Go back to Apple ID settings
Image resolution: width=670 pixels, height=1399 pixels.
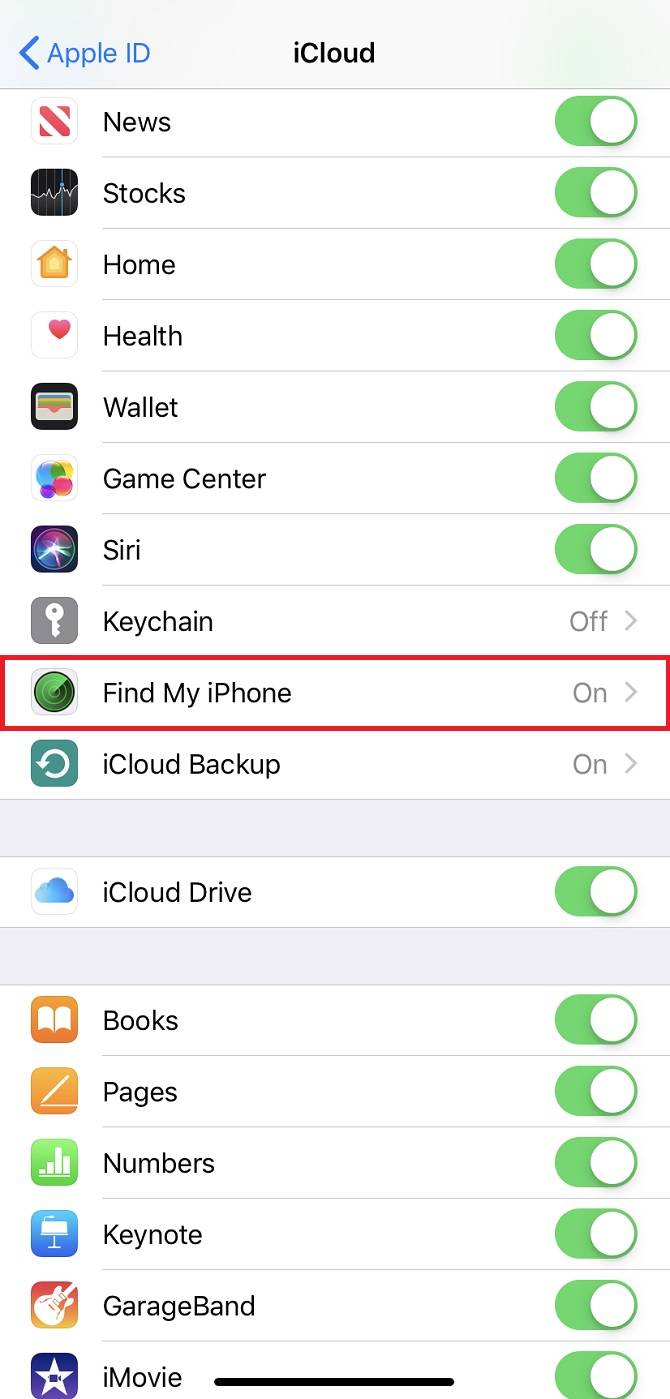click(85, 52)
